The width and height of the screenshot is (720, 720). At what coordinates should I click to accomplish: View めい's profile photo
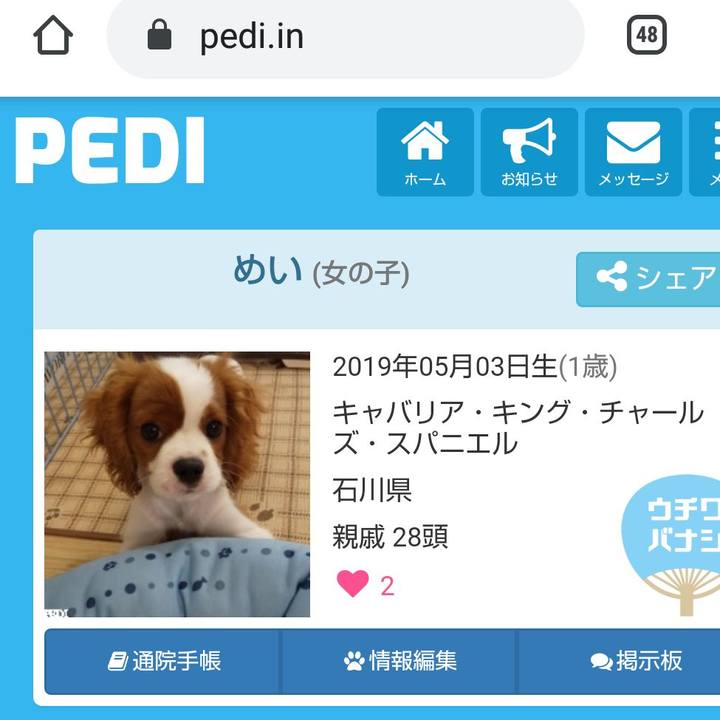177,484
